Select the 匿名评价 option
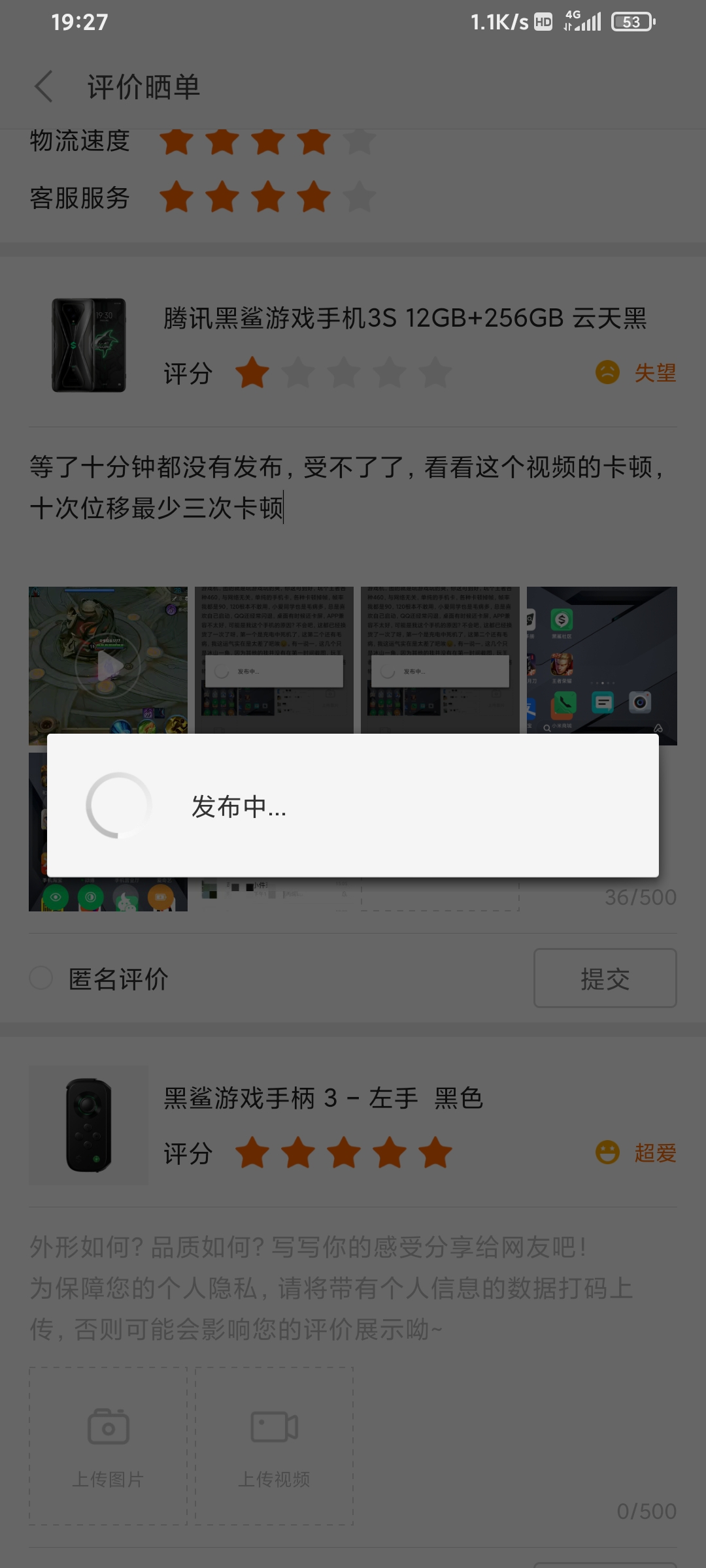706x1568 pixels. click(41, 978)
